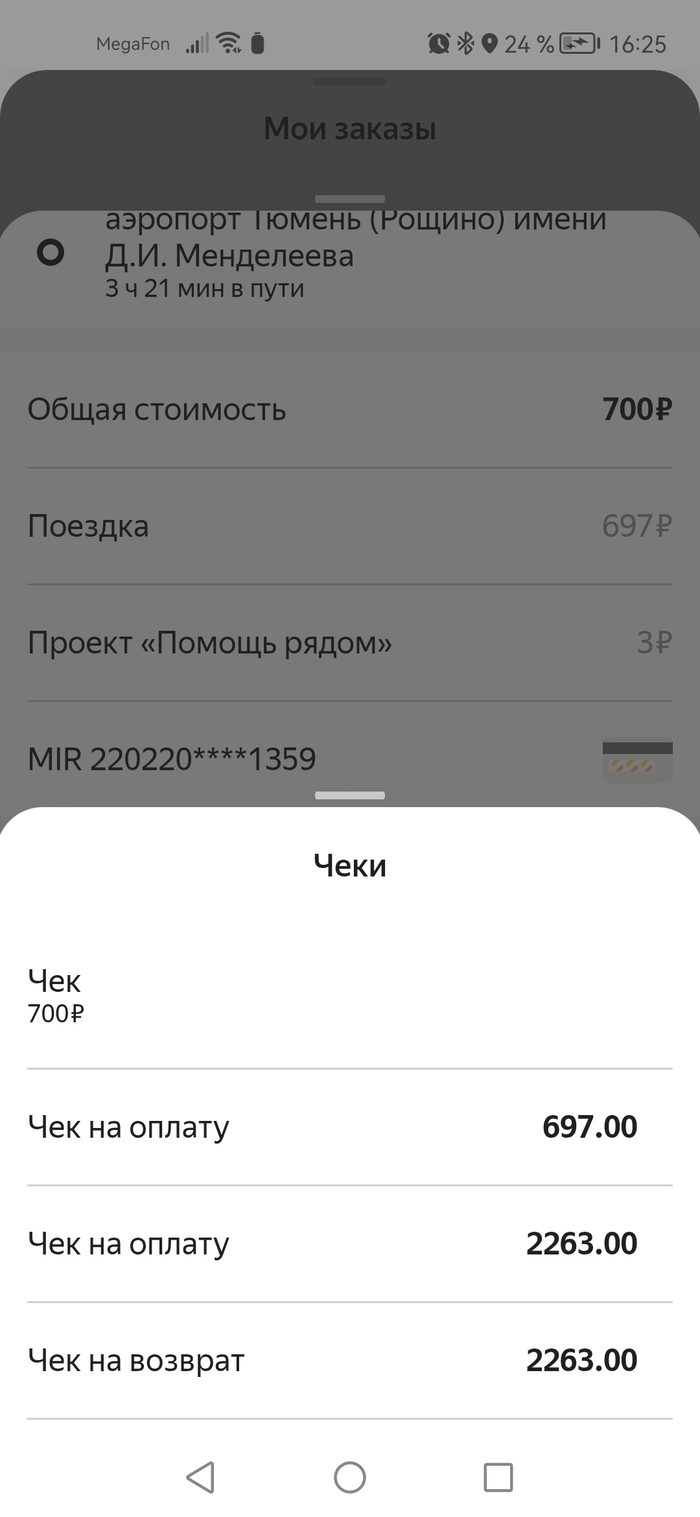Go back with the system back button

coord(201,1477)
